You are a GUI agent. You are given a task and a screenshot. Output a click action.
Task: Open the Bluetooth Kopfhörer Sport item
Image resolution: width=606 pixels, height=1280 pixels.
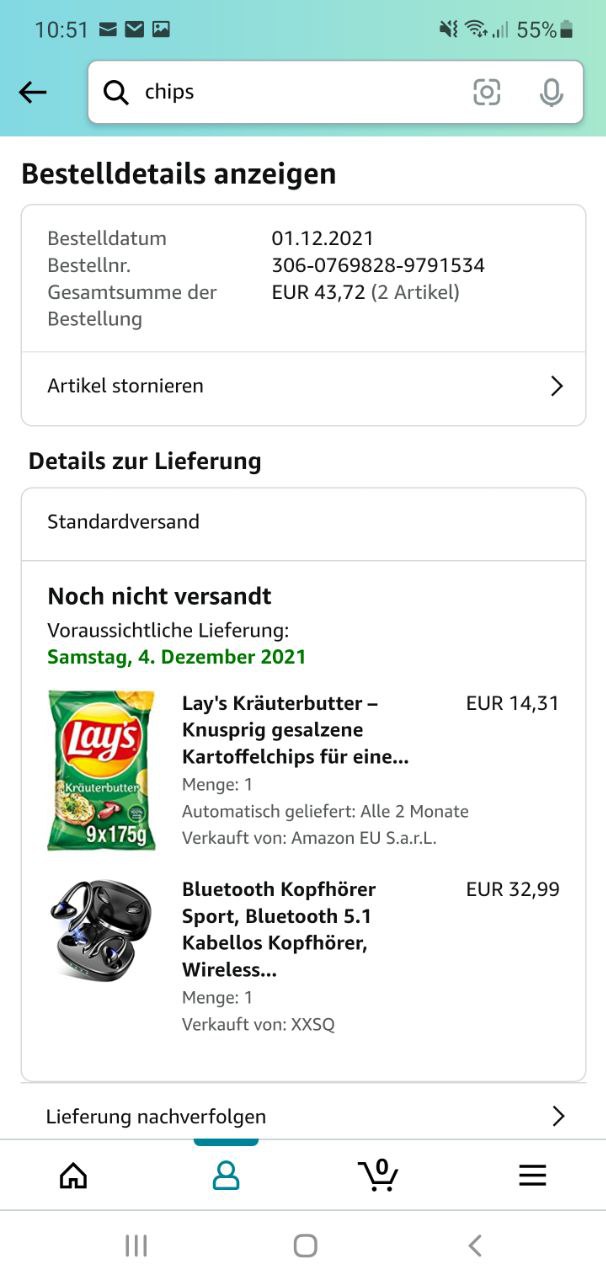pos(278,929)
